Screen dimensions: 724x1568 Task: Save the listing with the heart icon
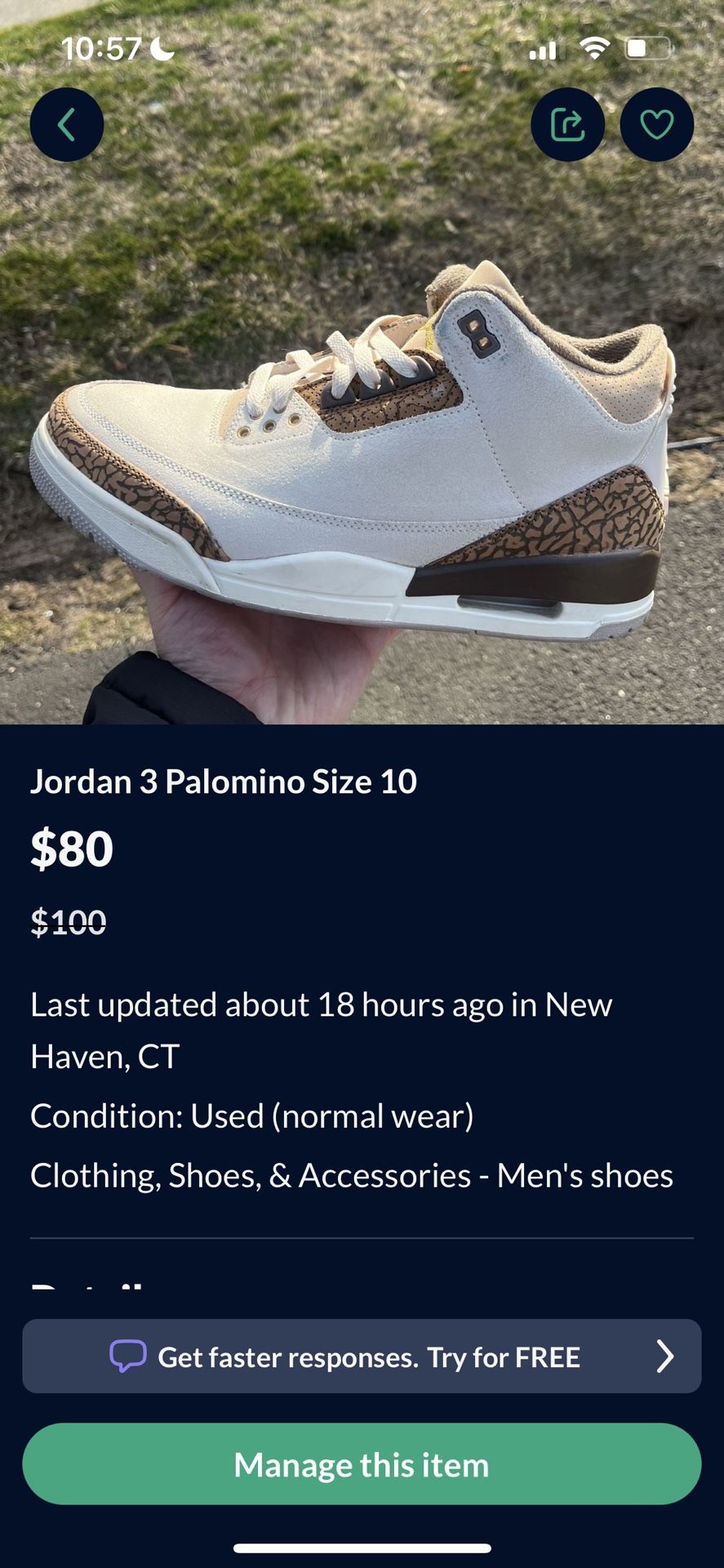coord(656,125)
